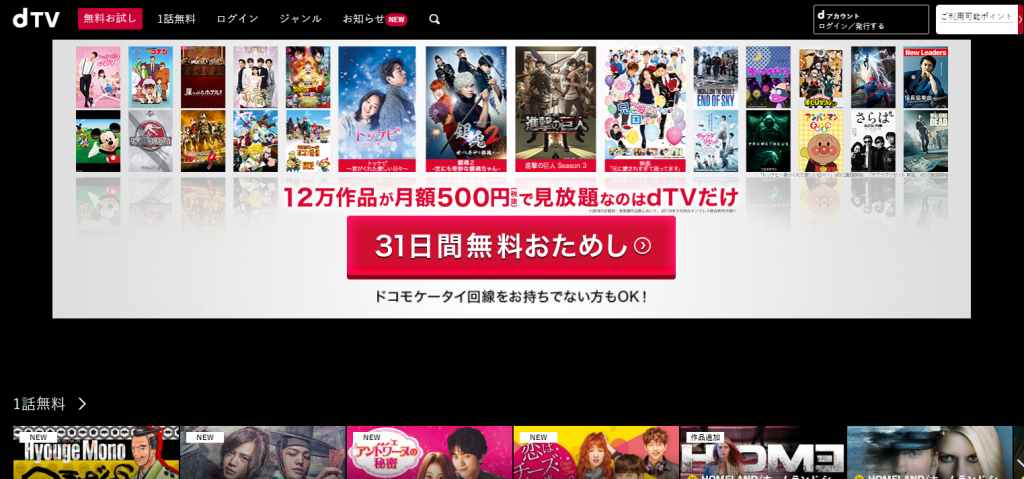Start the 31日間無料おためし trial
This screenshot has width=1024, height=479.
(511, 246)
